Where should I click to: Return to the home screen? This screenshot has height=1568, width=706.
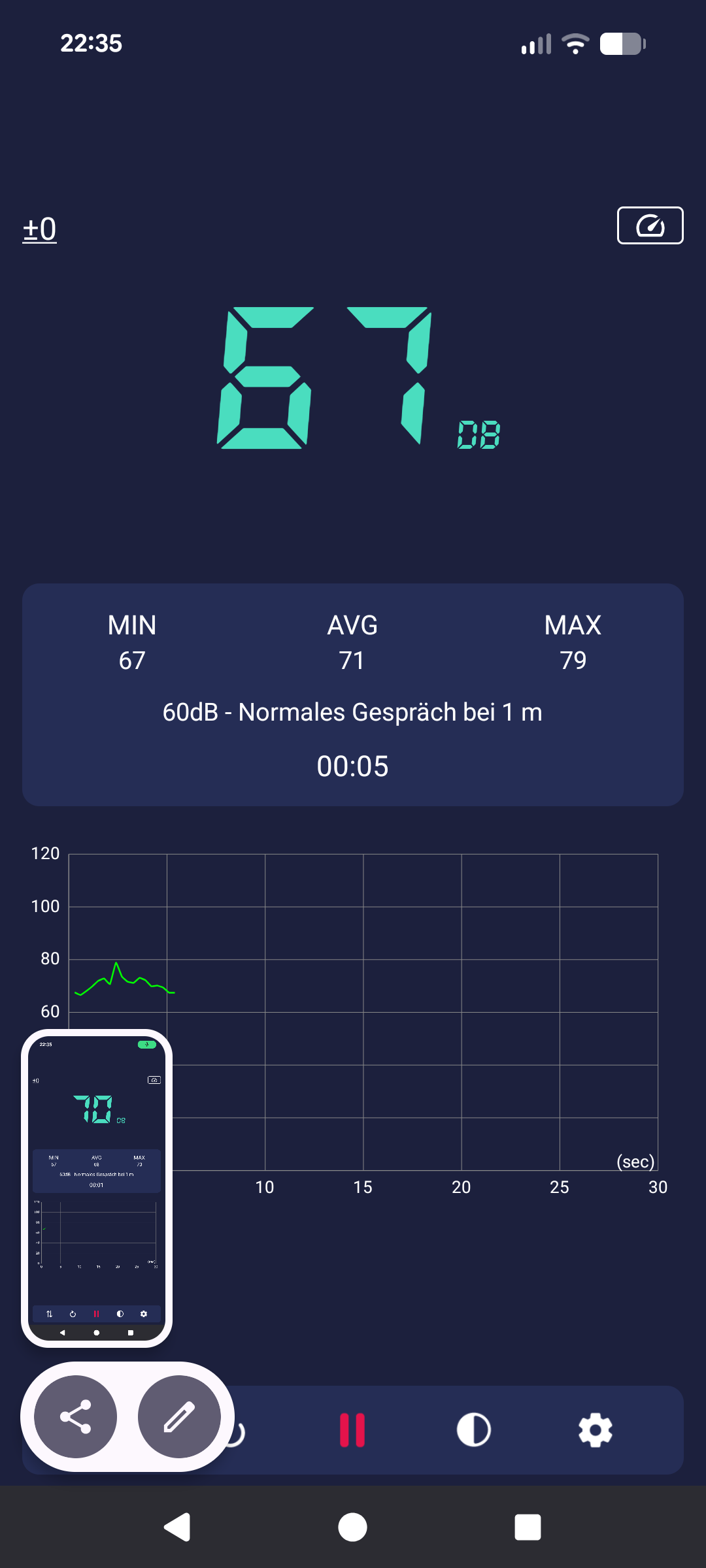point(352,1527)
